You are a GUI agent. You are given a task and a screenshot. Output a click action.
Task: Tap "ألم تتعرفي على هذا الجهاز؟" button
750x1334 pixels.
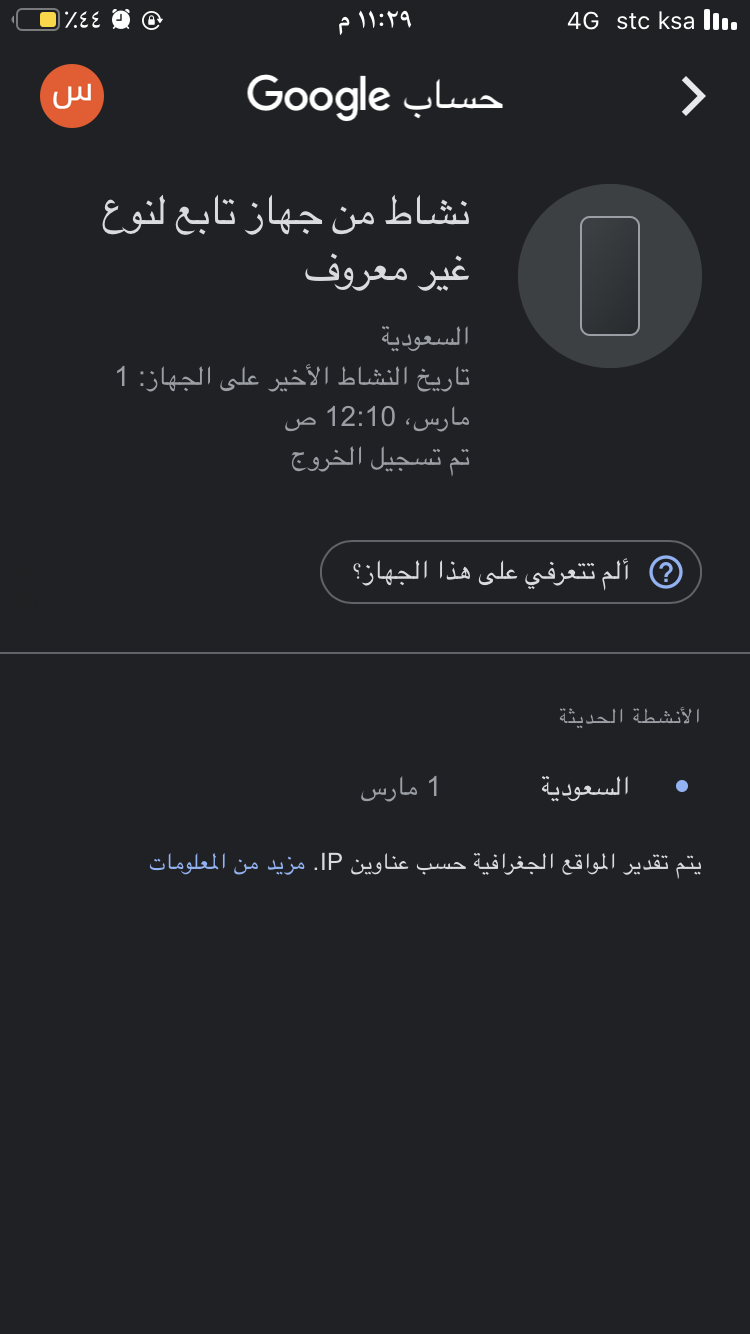click(511, 572)
